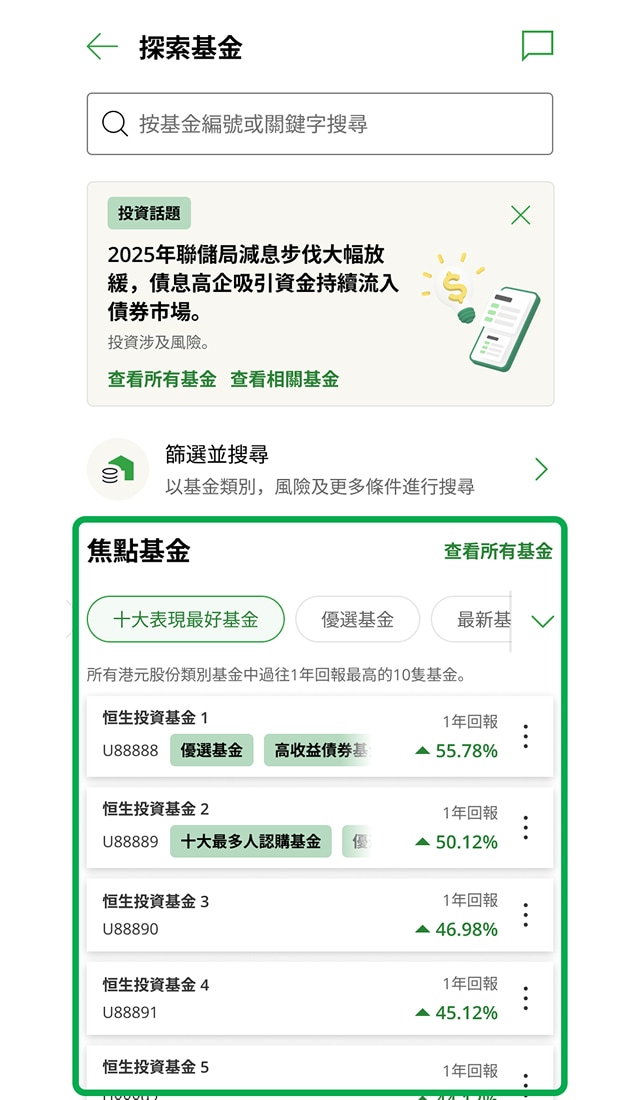This screenshot has width=640, height=1100.
Task: Open more options for 恒生投資基金 3
Action: [525, 915]
